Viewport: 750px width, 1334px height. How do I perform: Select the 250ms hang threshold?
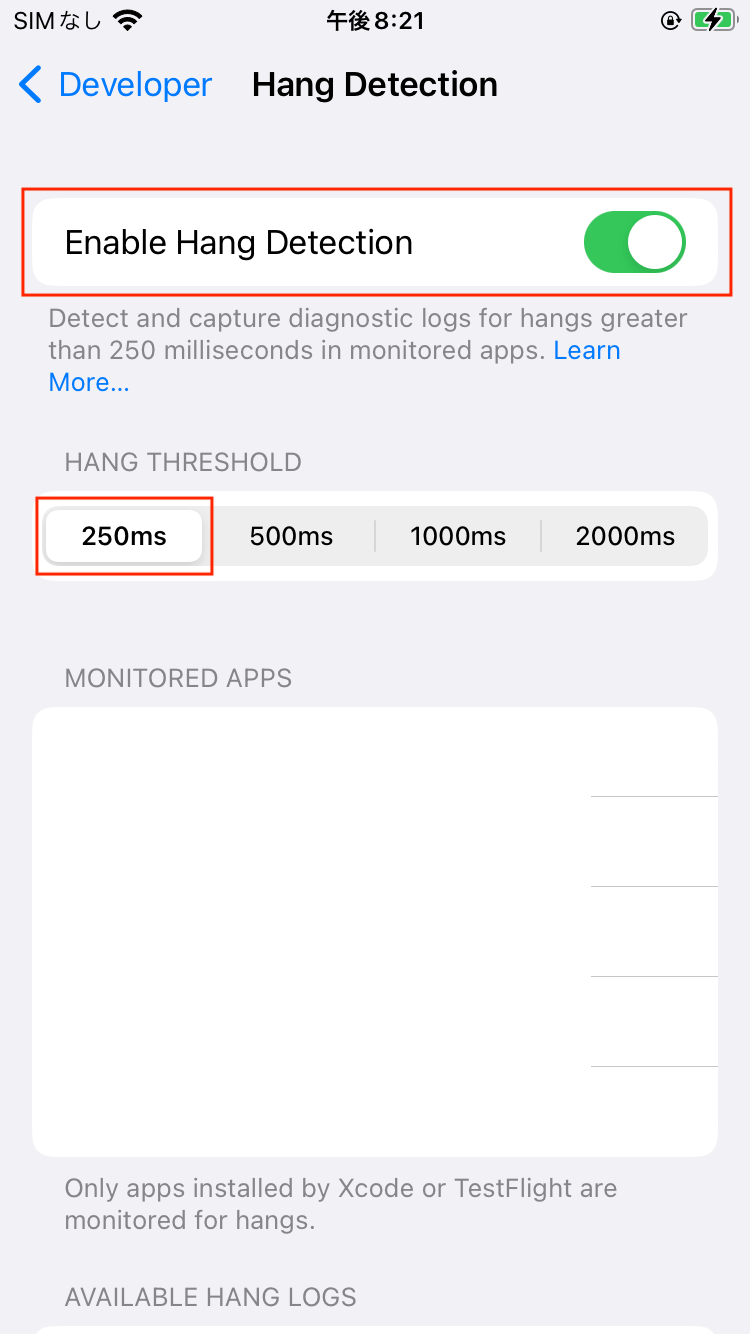pos(124,536)
